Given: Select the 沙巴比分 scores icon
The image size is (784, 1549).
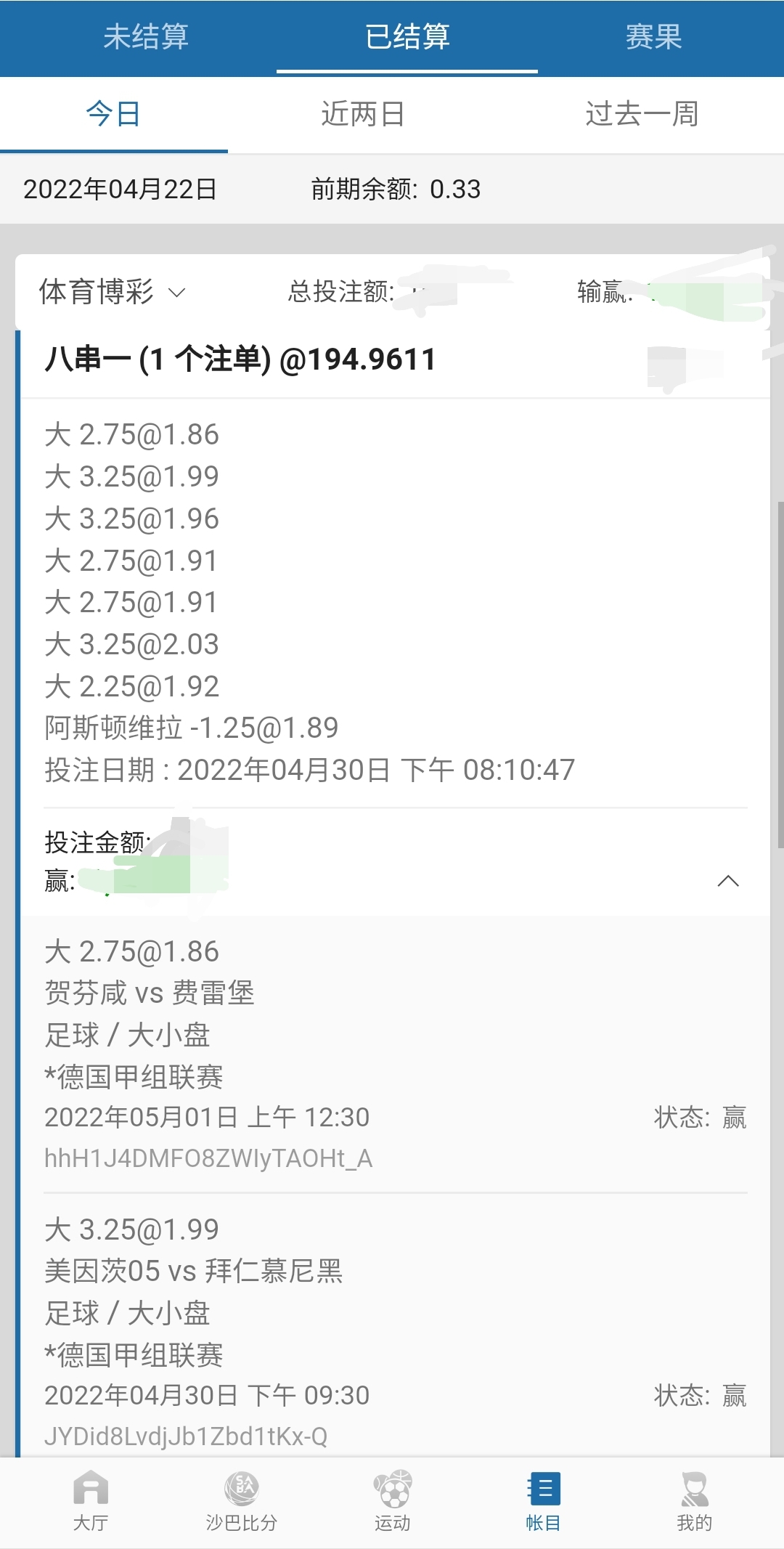Looking at the screenshot, I should (x=240, y=1500).
